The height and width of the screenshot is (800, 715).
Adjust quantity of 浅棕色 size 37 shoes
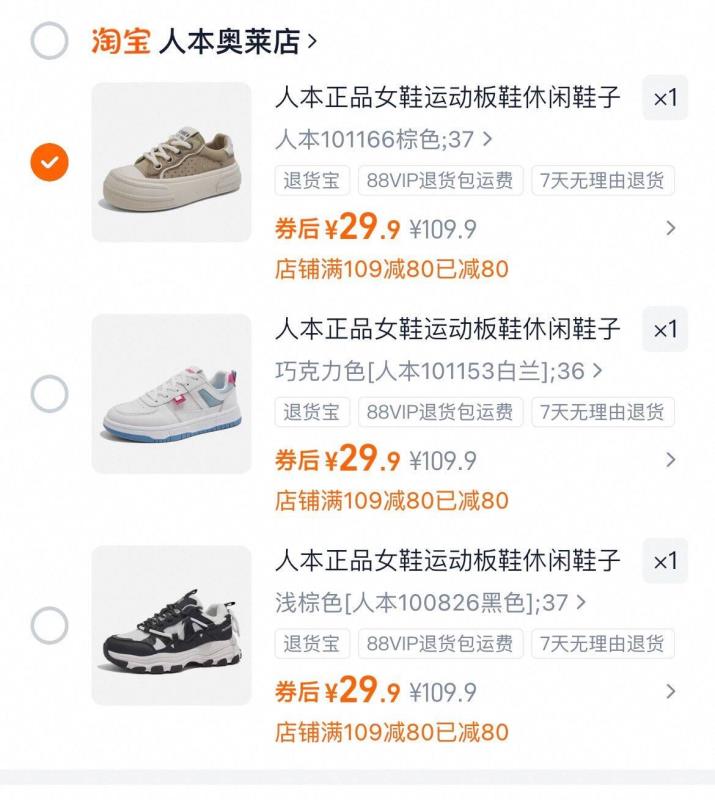[665, 561]
